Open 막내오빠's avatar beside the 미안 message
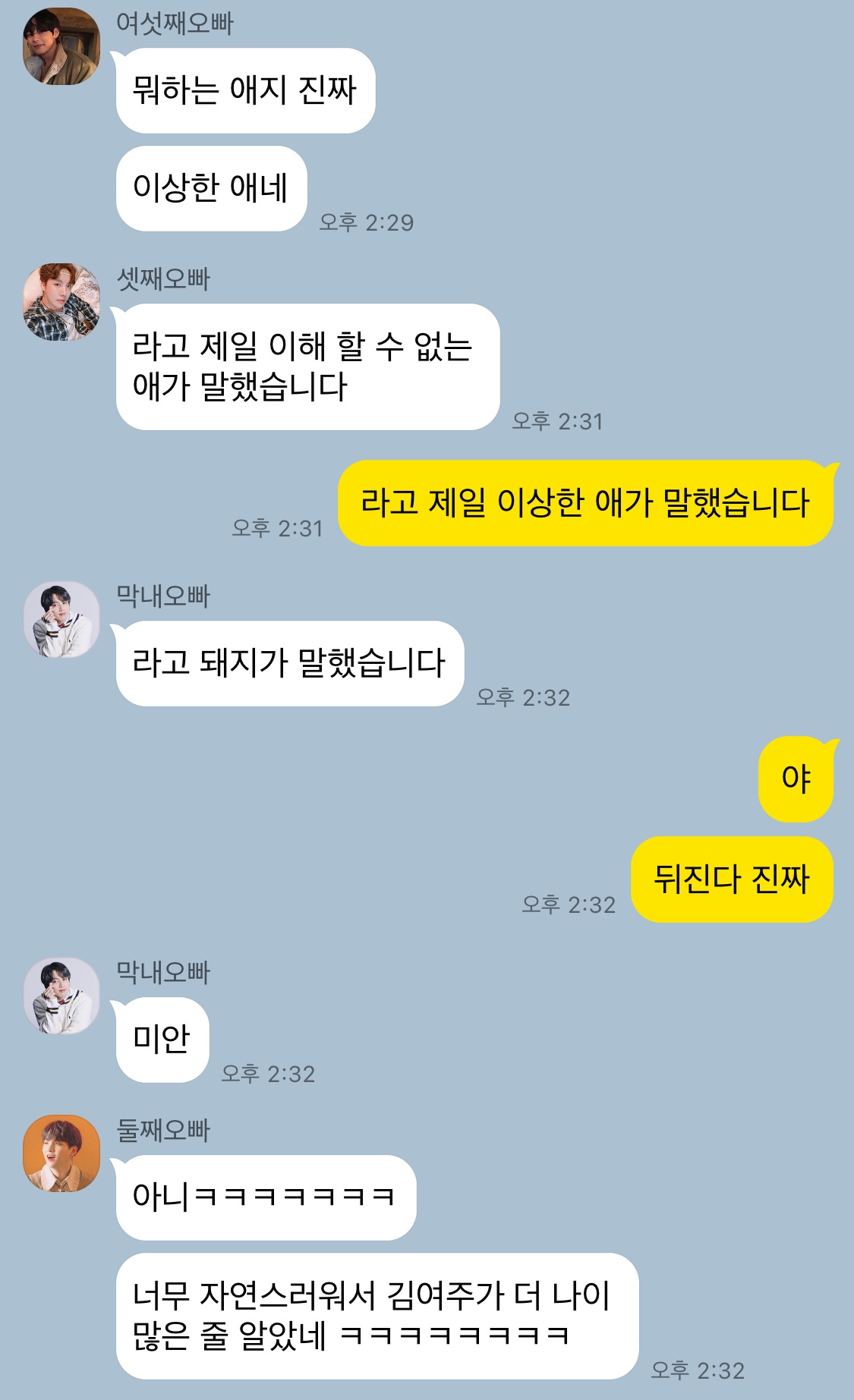 pyautogui.click(x=61, y=996)
